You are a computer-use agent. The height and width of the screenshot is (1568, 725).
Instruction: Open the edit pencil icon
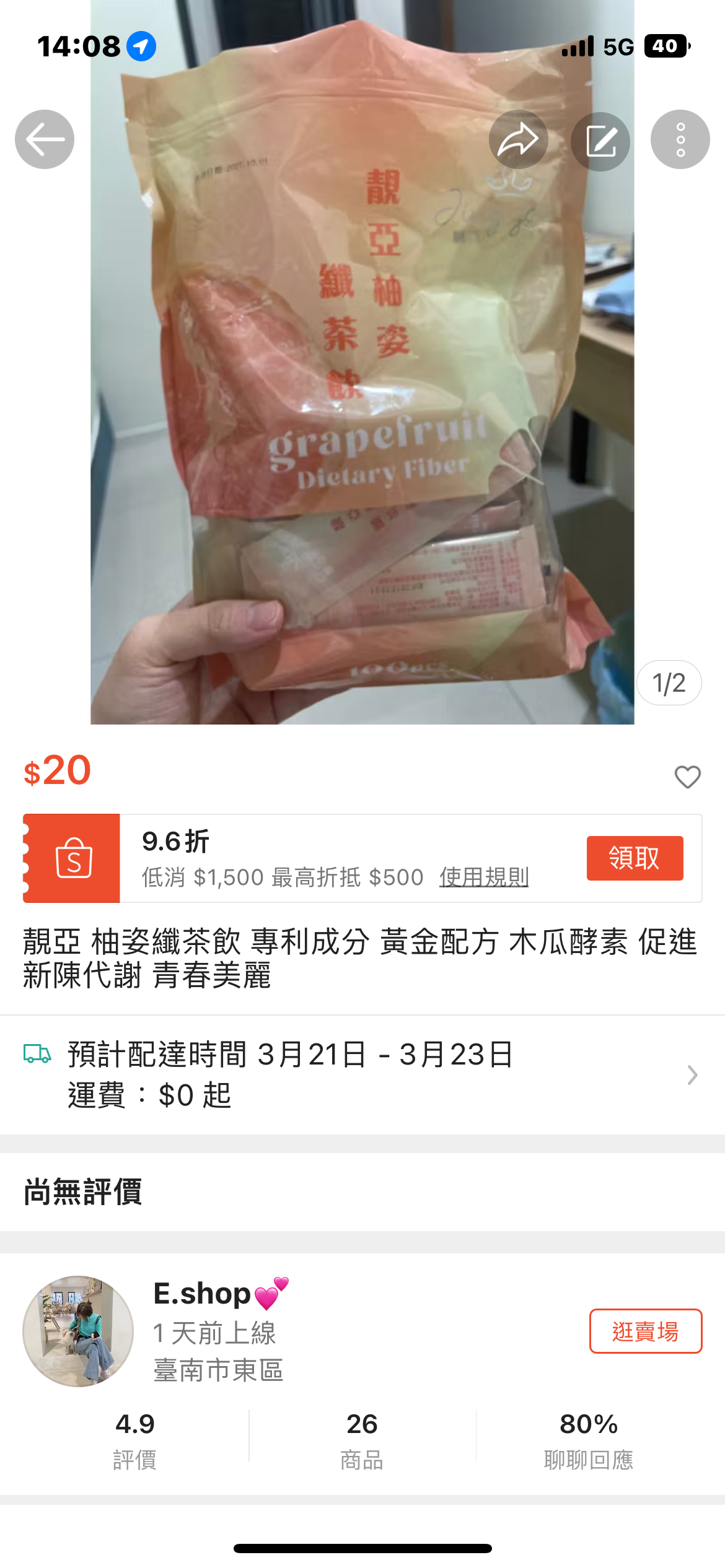click(x=600, y=141)
